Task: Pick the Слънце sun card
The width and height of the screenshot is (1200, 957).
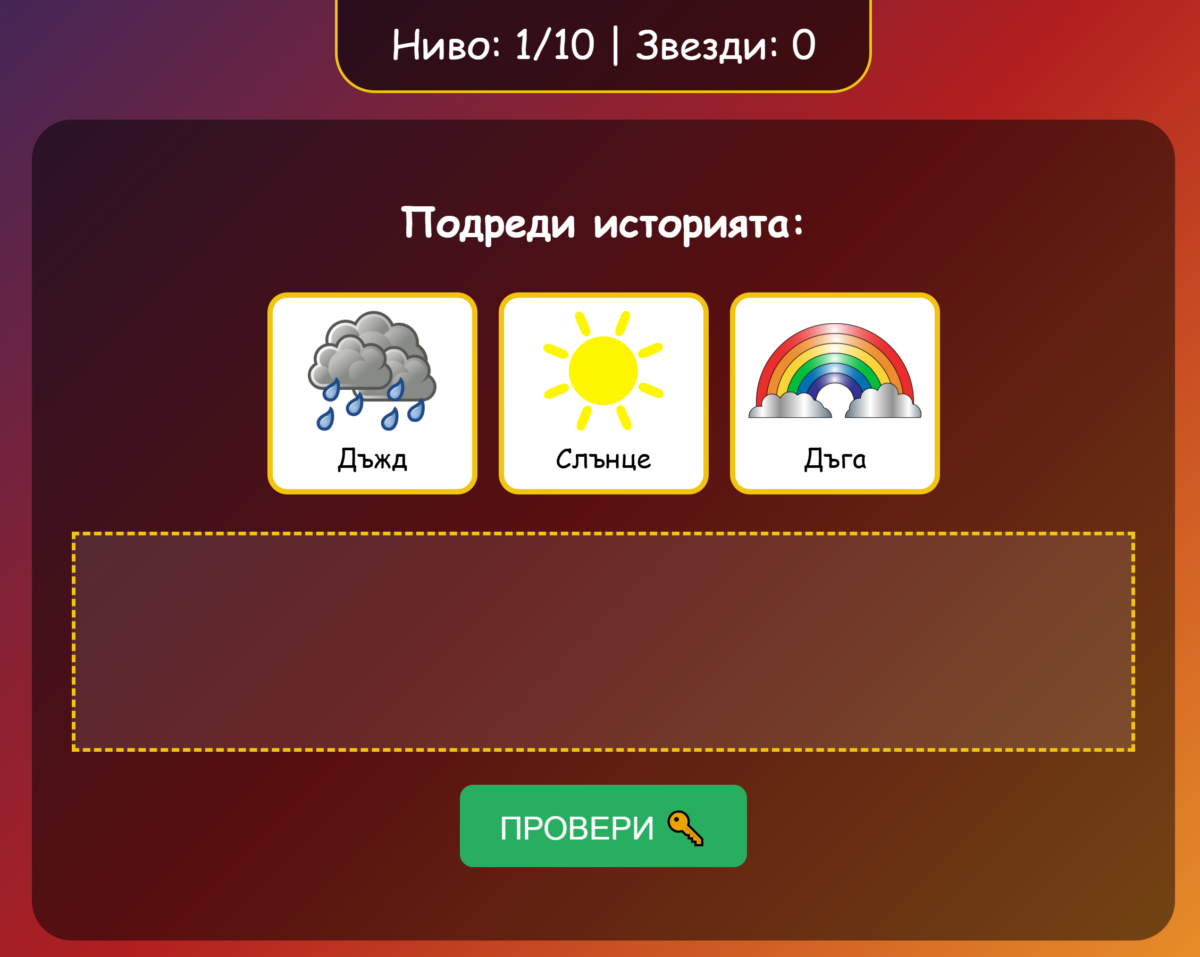Action: [603, 393]
